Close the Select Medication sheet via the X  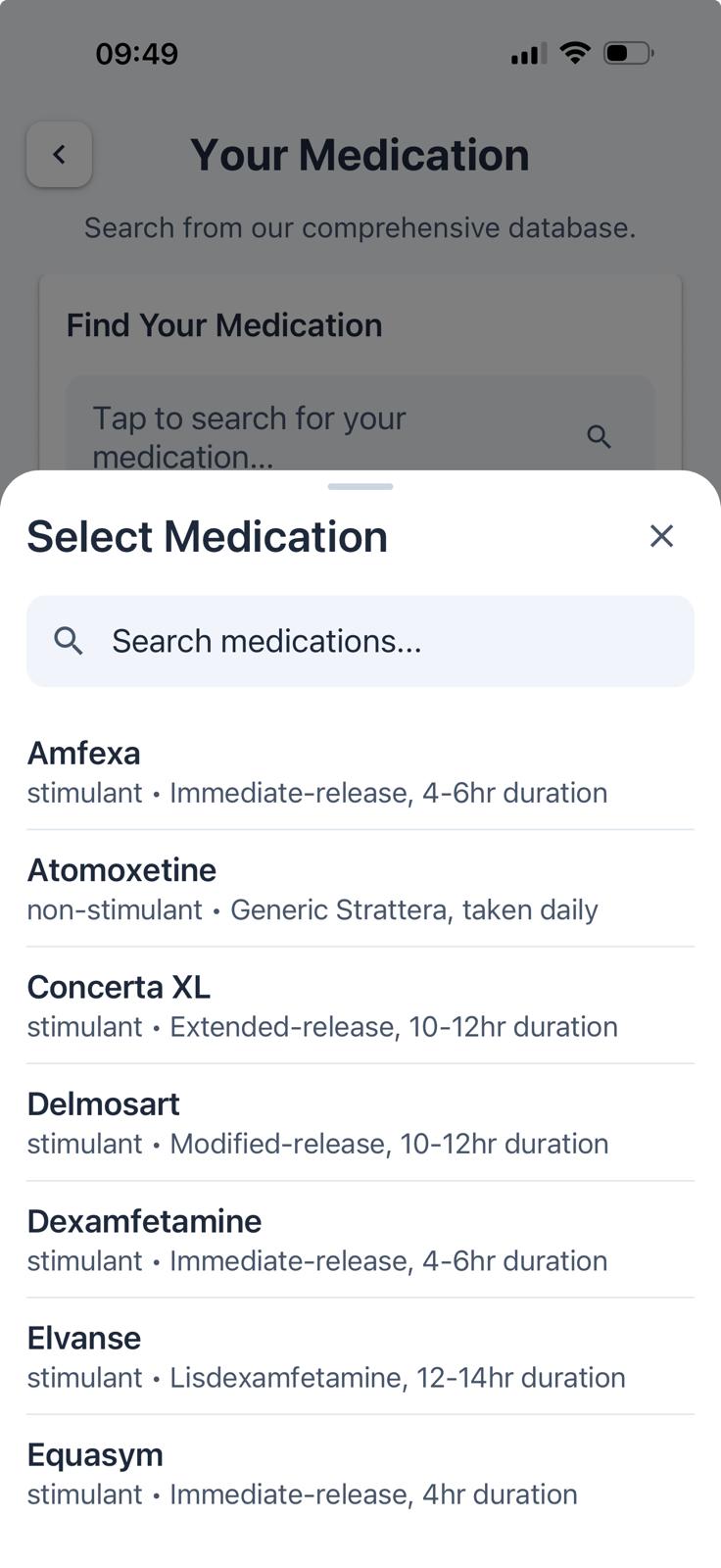(x=661, y=536)
